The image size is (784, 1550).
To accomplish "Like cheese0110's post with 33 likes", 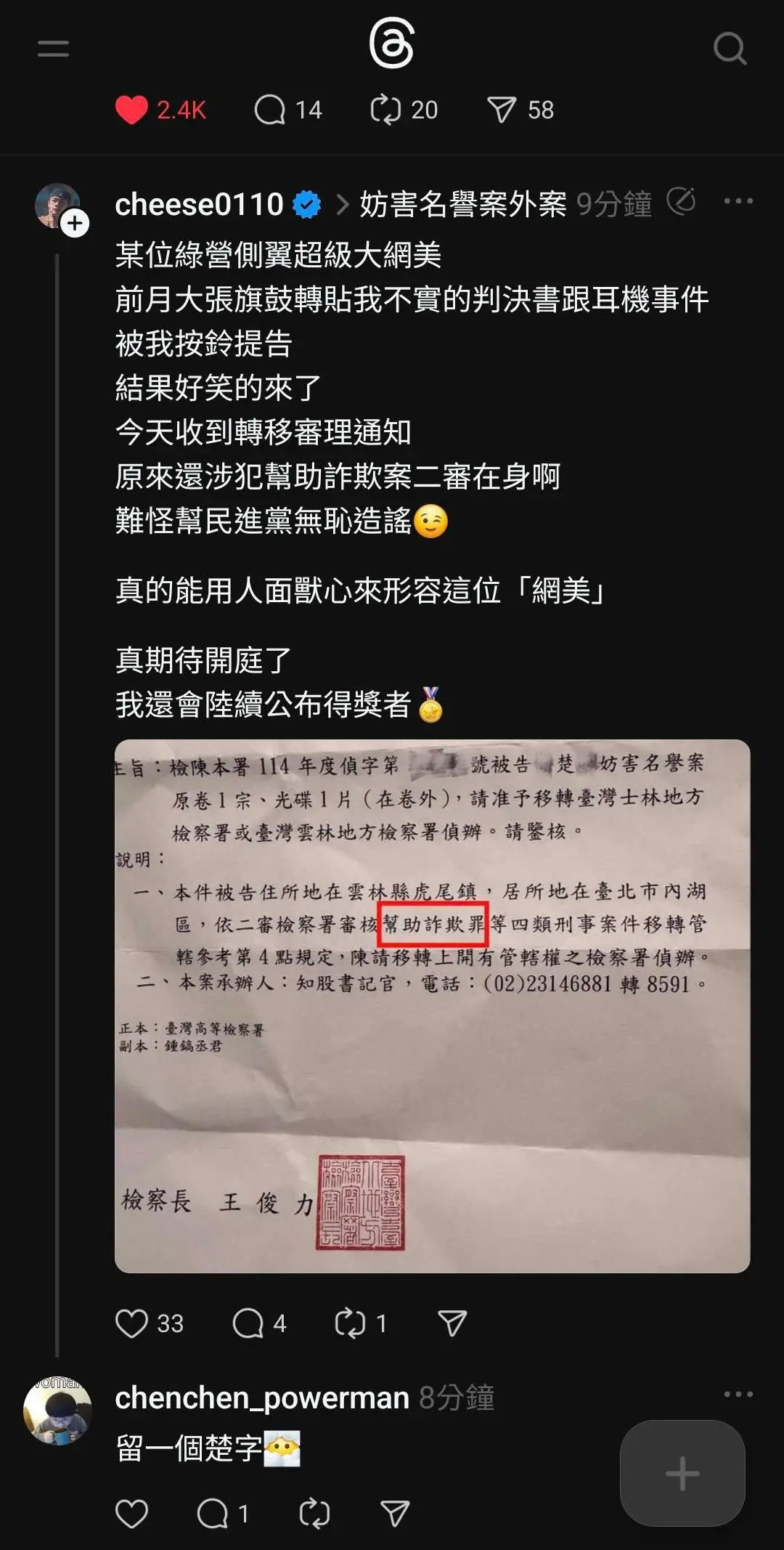I will (x=131, y=1323).
